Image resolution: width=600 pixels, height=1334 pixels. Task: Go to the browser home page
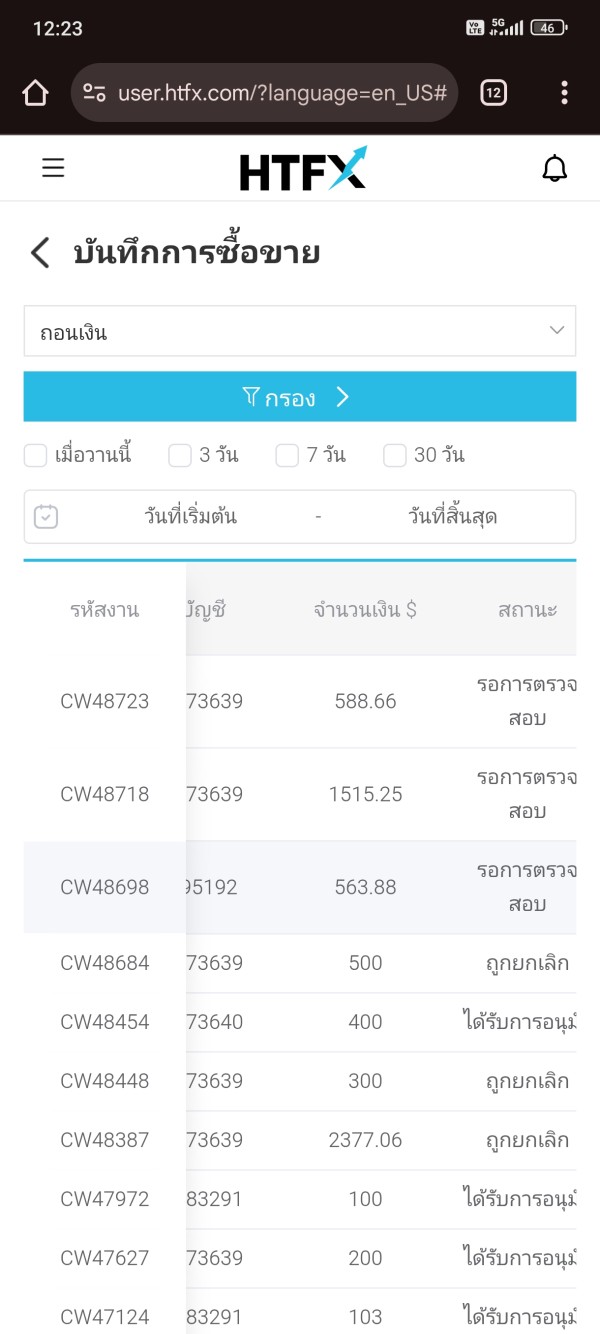[x=35, y=93]
